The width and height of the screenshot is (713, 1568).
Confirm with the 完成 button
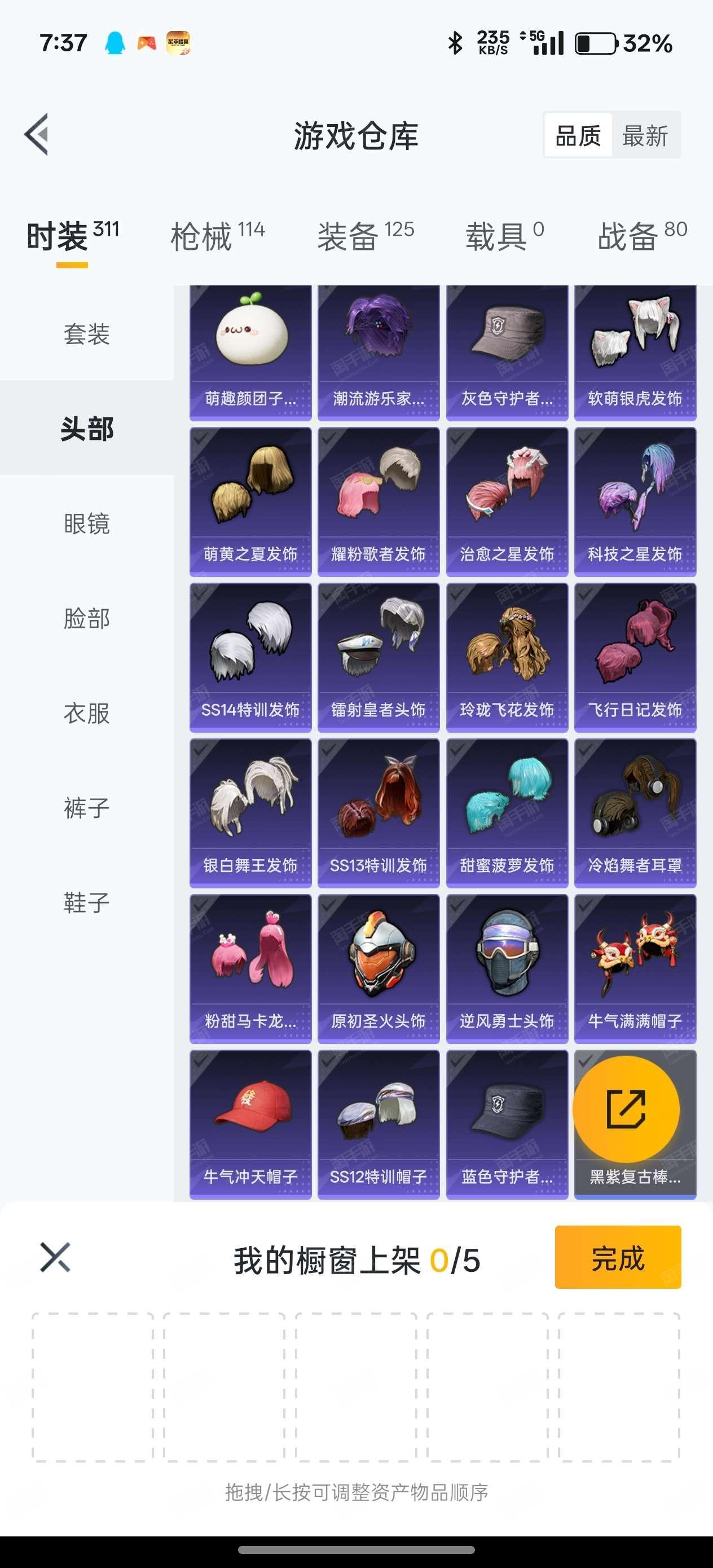pyautogui.click(x=618, y=1258)
